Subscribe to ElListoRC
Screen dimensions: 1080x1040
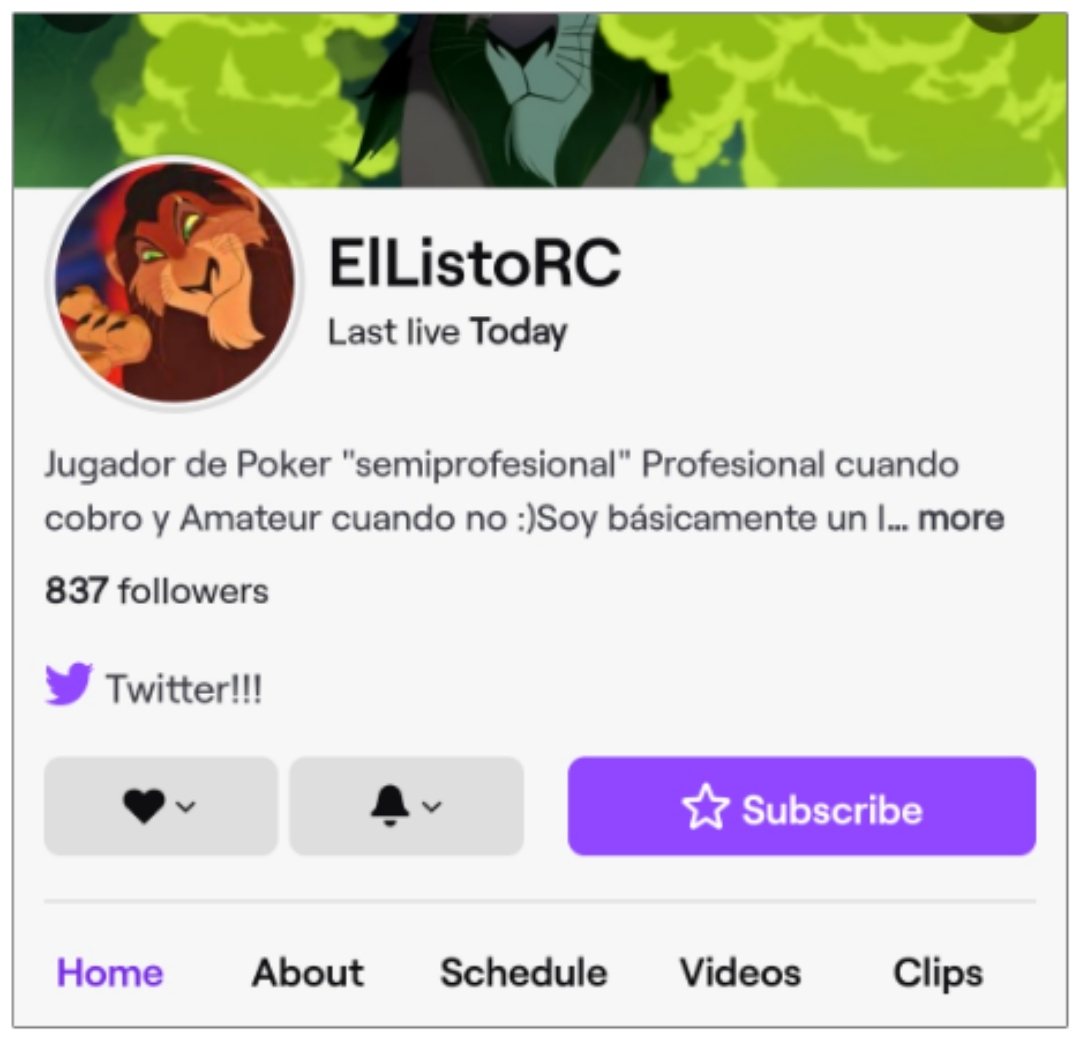pos(801,806)
